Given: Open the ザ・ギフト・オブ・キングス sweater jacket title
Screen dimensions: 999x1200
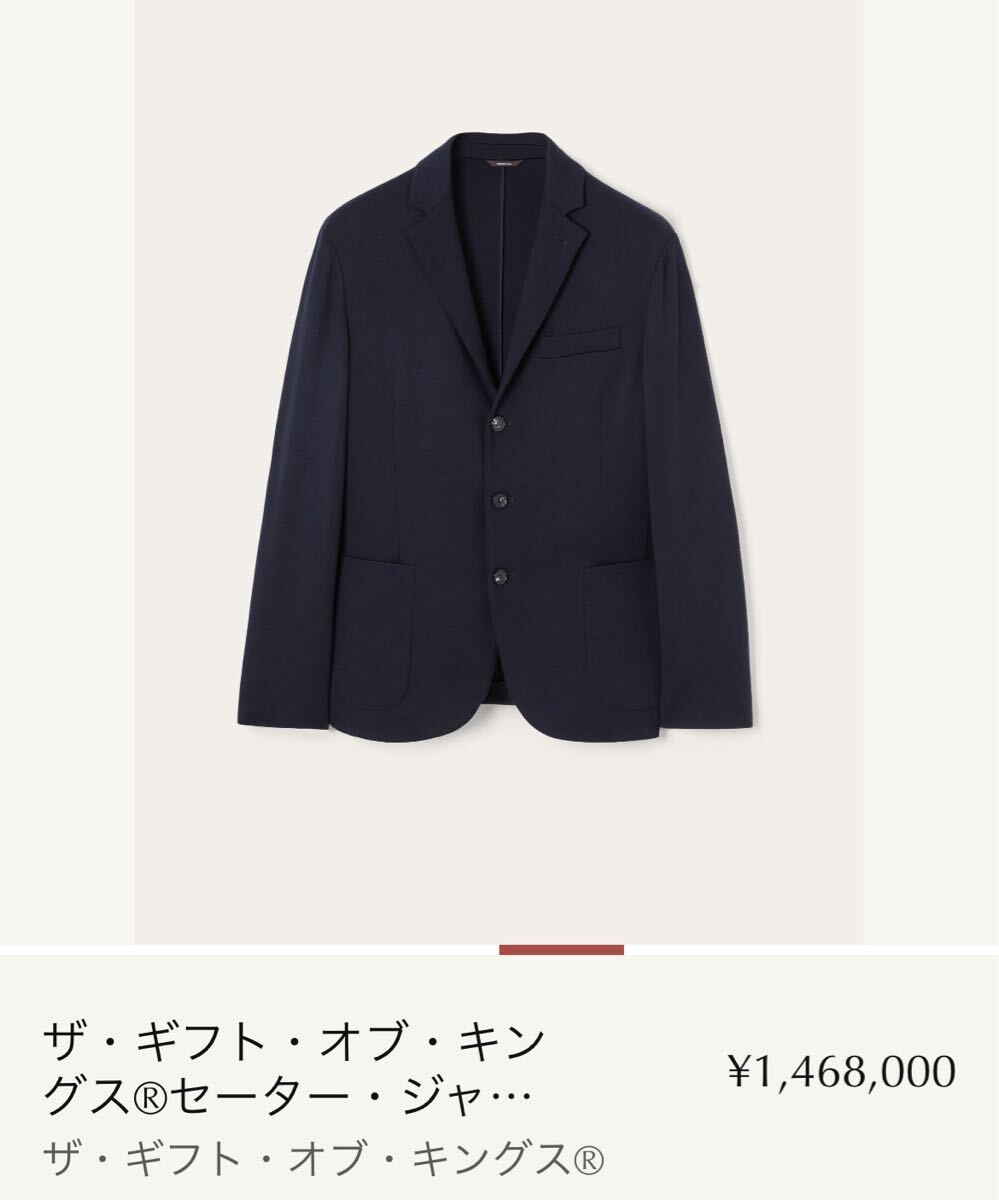Looking at the screenshot, I should [x=295, y=1068].
